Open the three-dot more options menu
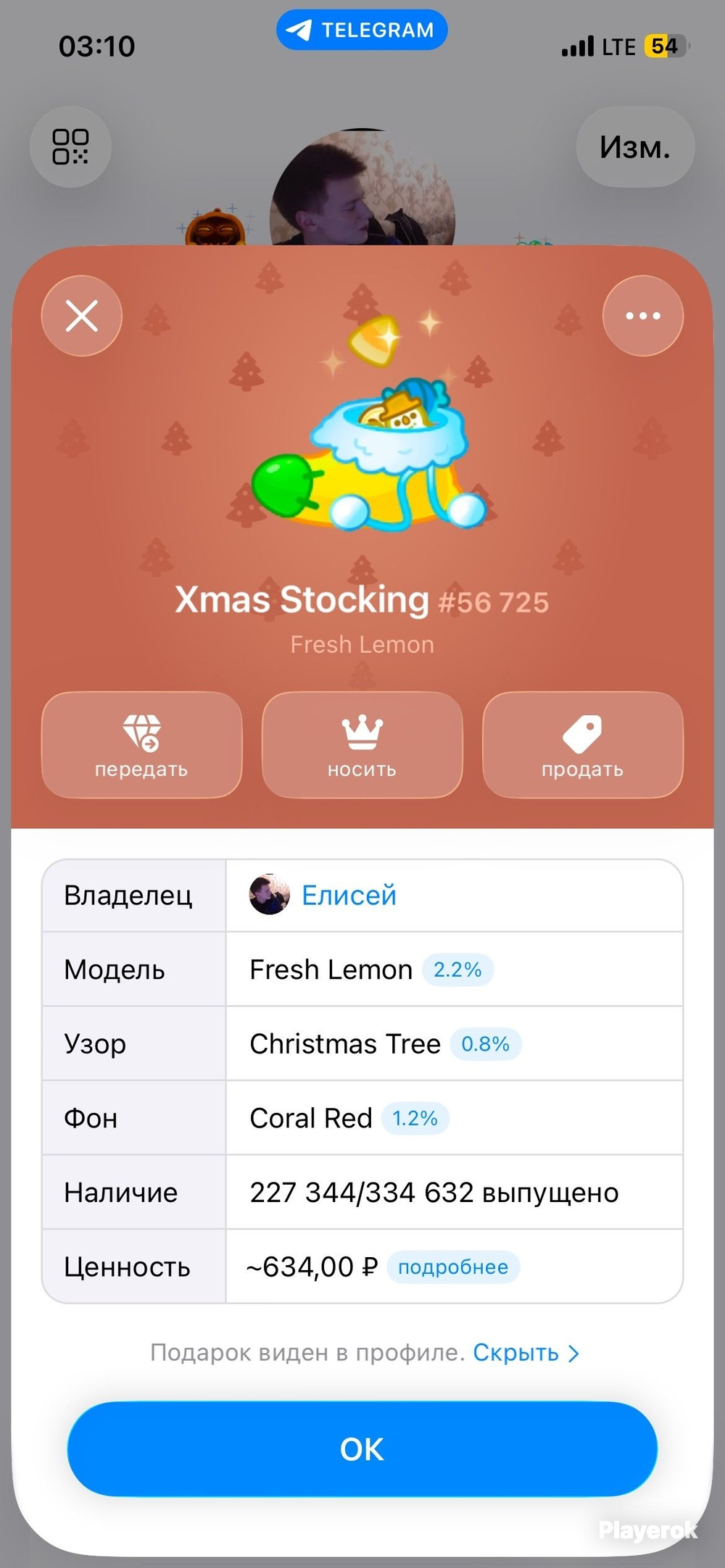Screen dimensions: 725x1568 [x=643, y=316]
